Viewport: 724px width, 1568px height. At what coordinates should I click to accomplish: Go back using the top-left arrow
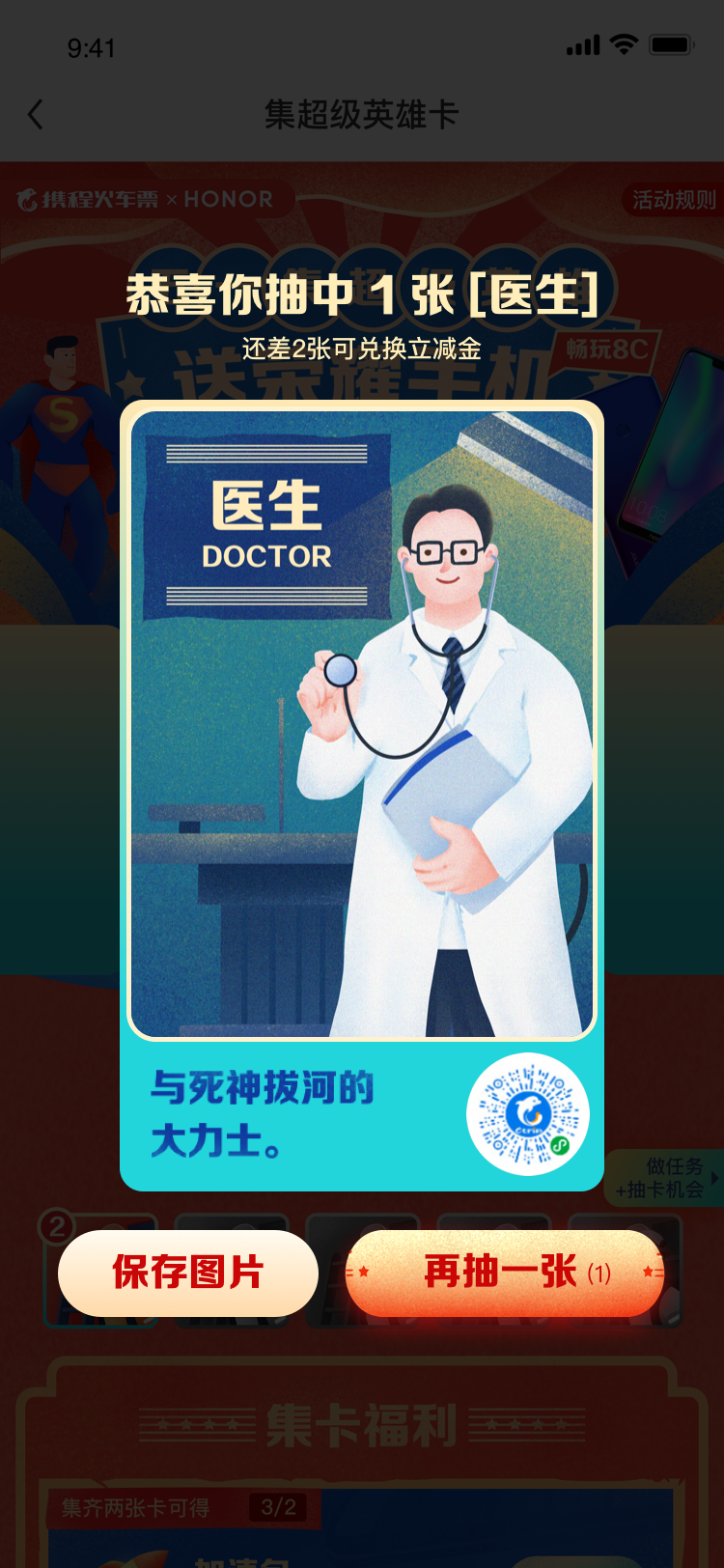tap(36, 115)
